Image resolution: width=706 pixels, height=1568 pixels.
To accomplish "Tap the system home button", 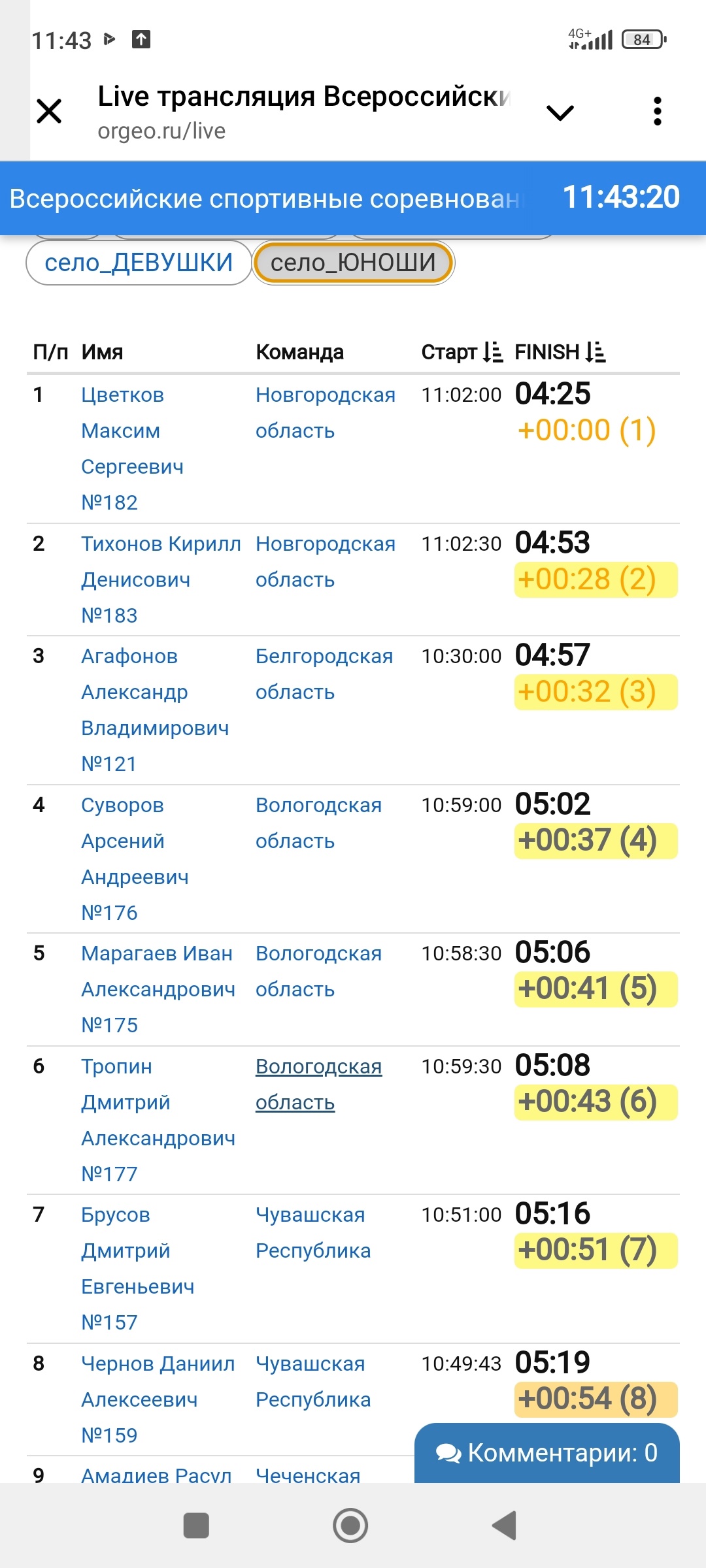I will (350, 1526).
